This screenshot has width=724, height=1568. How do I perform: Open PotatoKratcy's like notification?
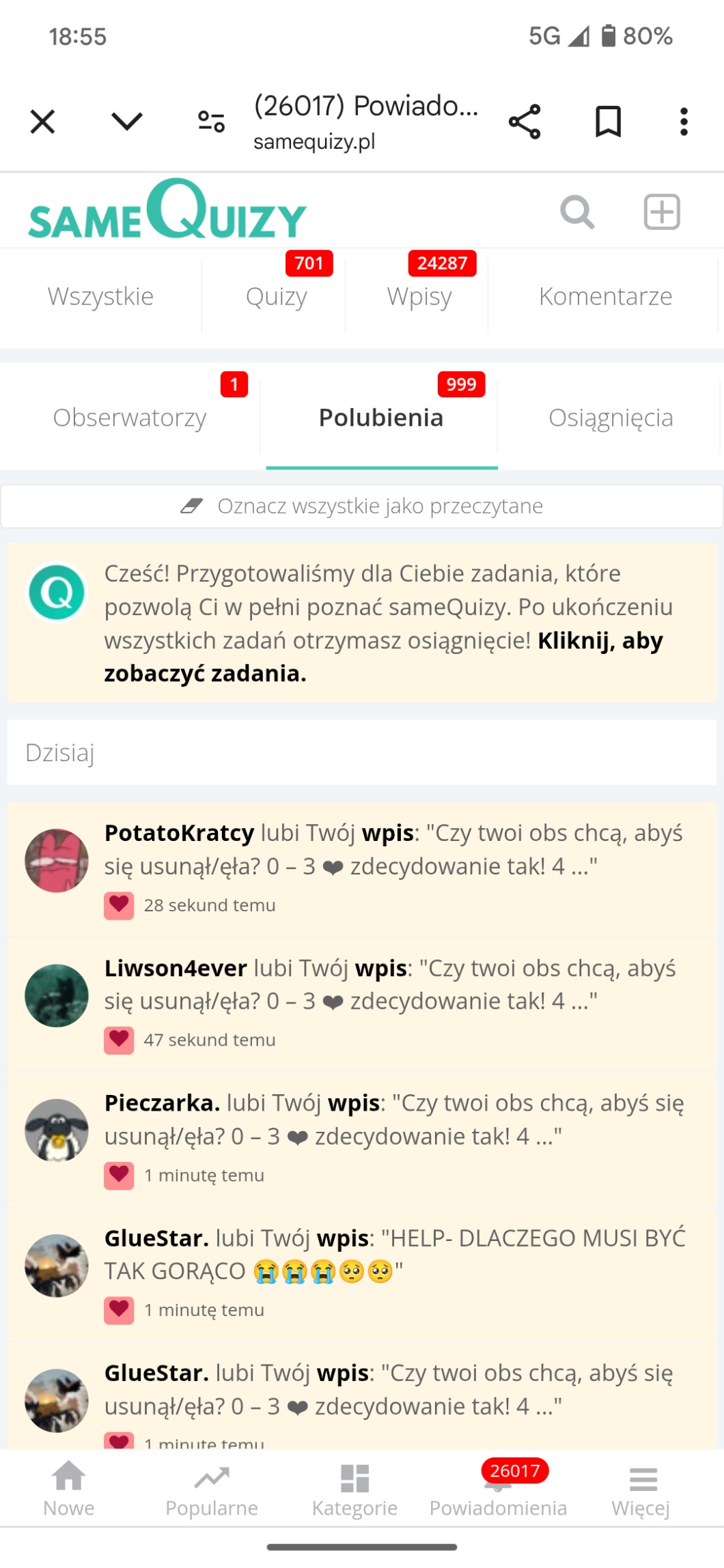tap(393, 850)
